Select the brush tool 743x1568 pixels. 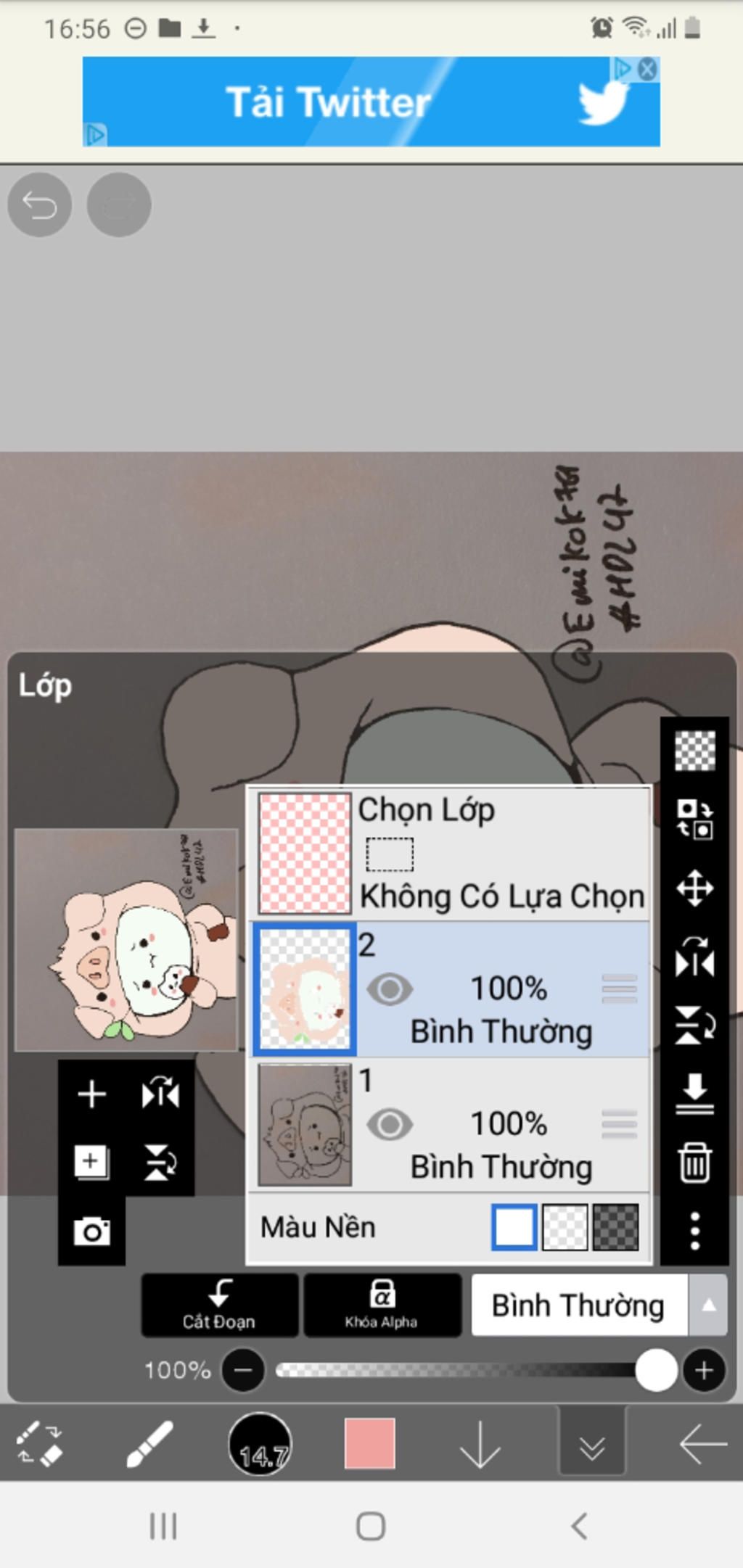click(x=149, y=1443)
